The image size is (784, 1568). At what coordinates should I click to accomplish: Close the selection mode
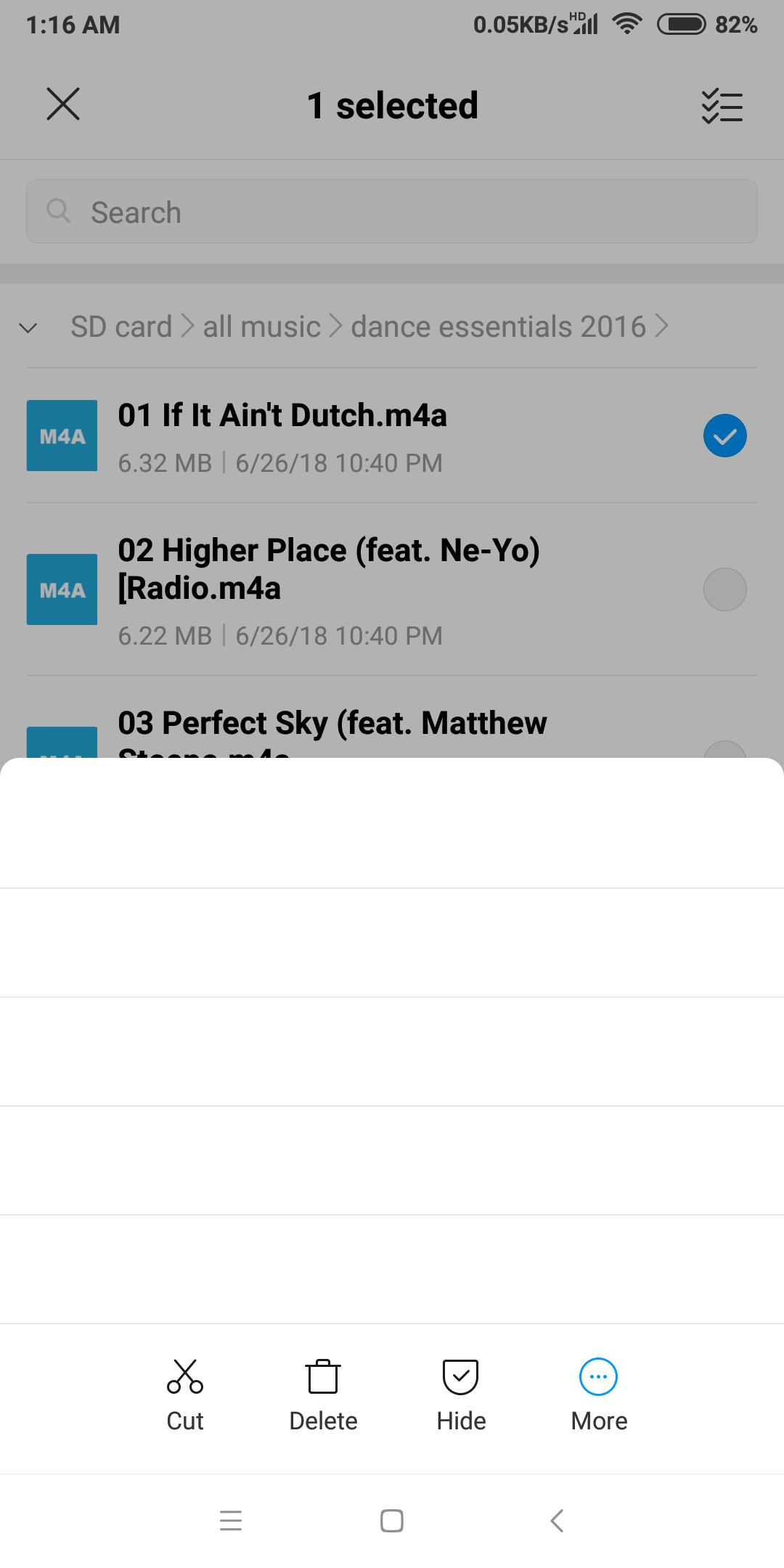click(63, 104)
